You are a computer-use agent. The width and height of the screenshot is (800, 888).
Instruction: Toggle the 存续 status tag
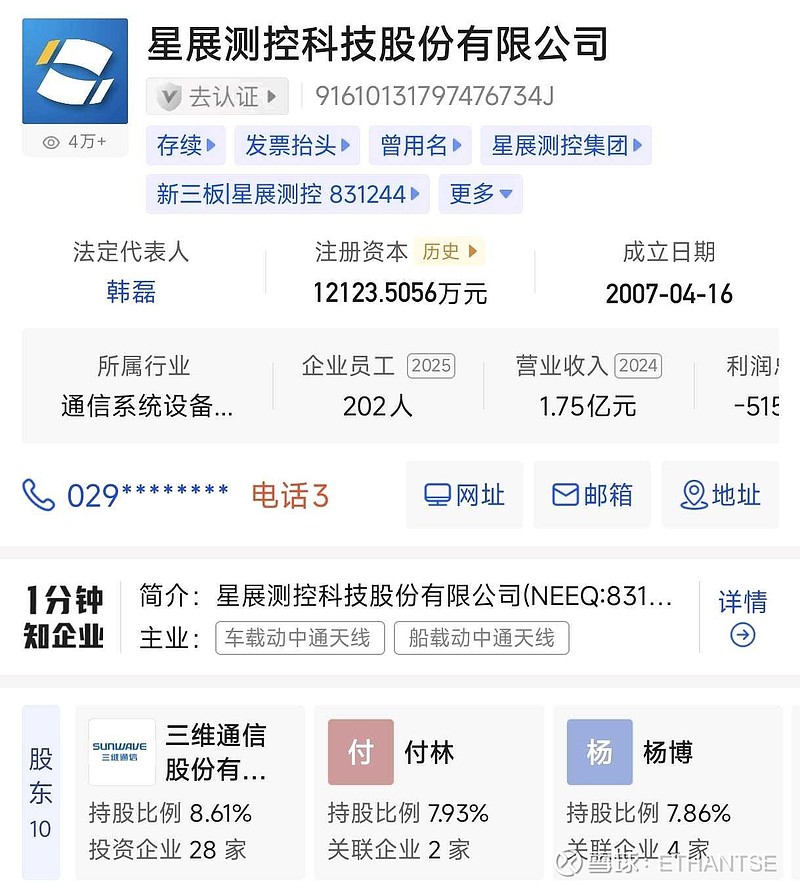(186, 145)
